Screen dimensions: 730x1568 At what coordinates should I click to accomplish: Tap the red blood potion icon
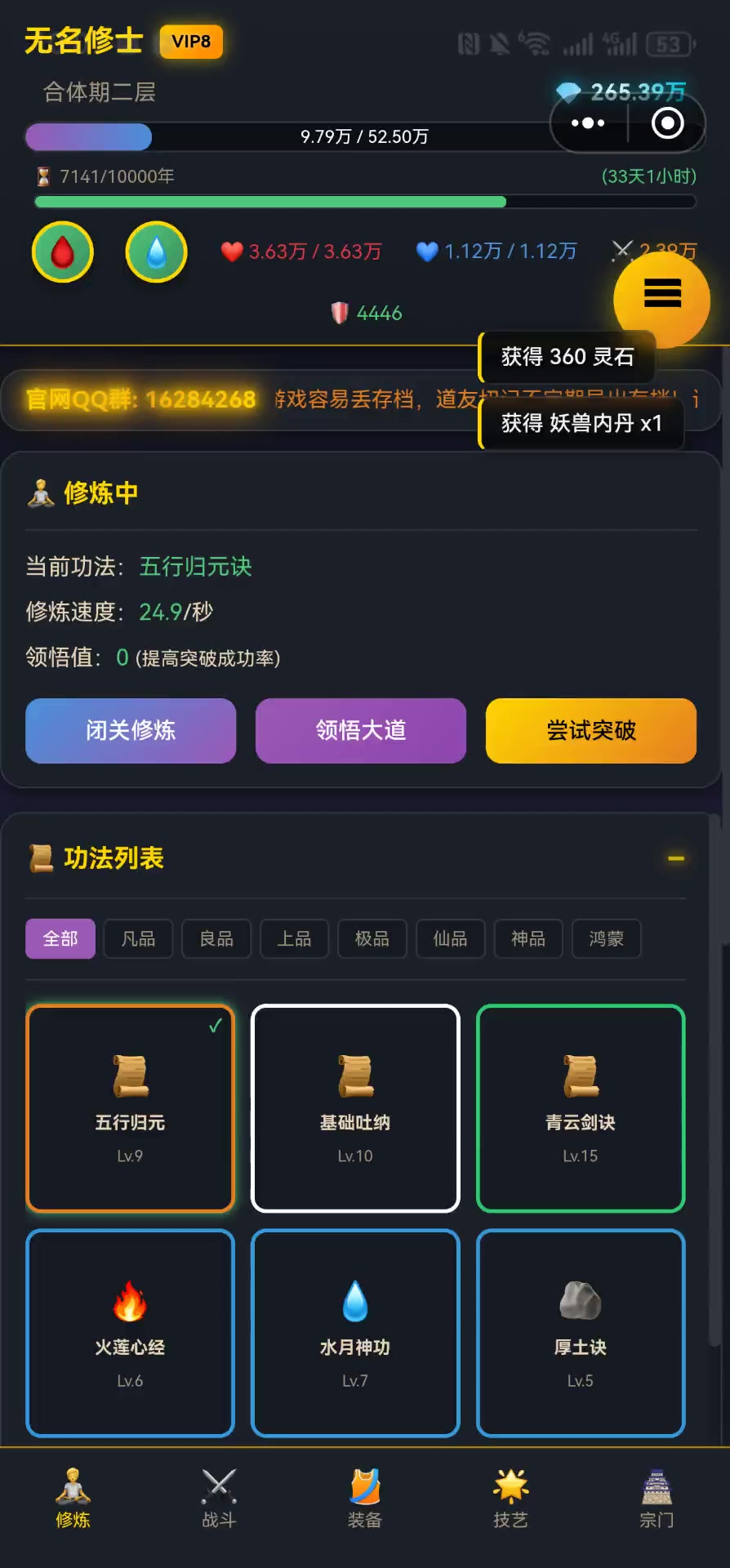[x=63, y=252]
